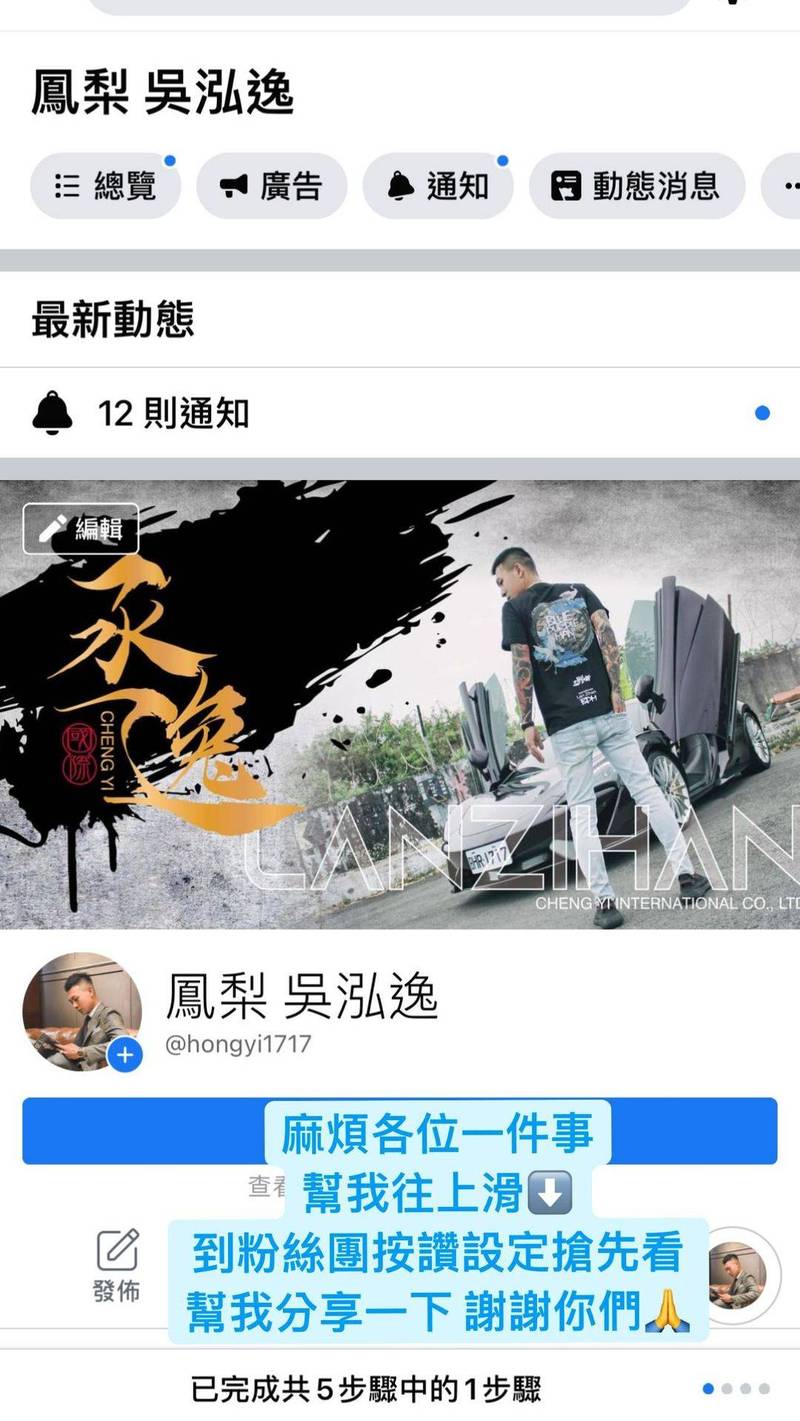Tap the step page indicator dots

[736, 1388]
